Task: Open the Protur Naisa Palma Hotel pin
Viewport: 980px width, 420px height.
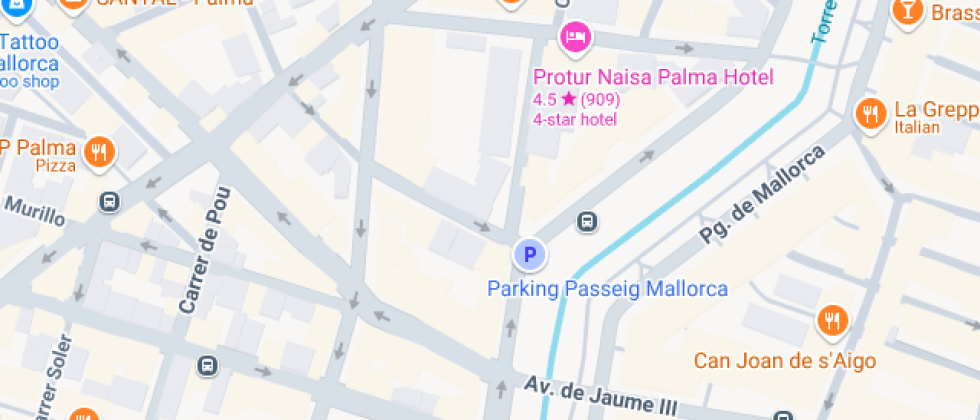Action: pos(576,39)
